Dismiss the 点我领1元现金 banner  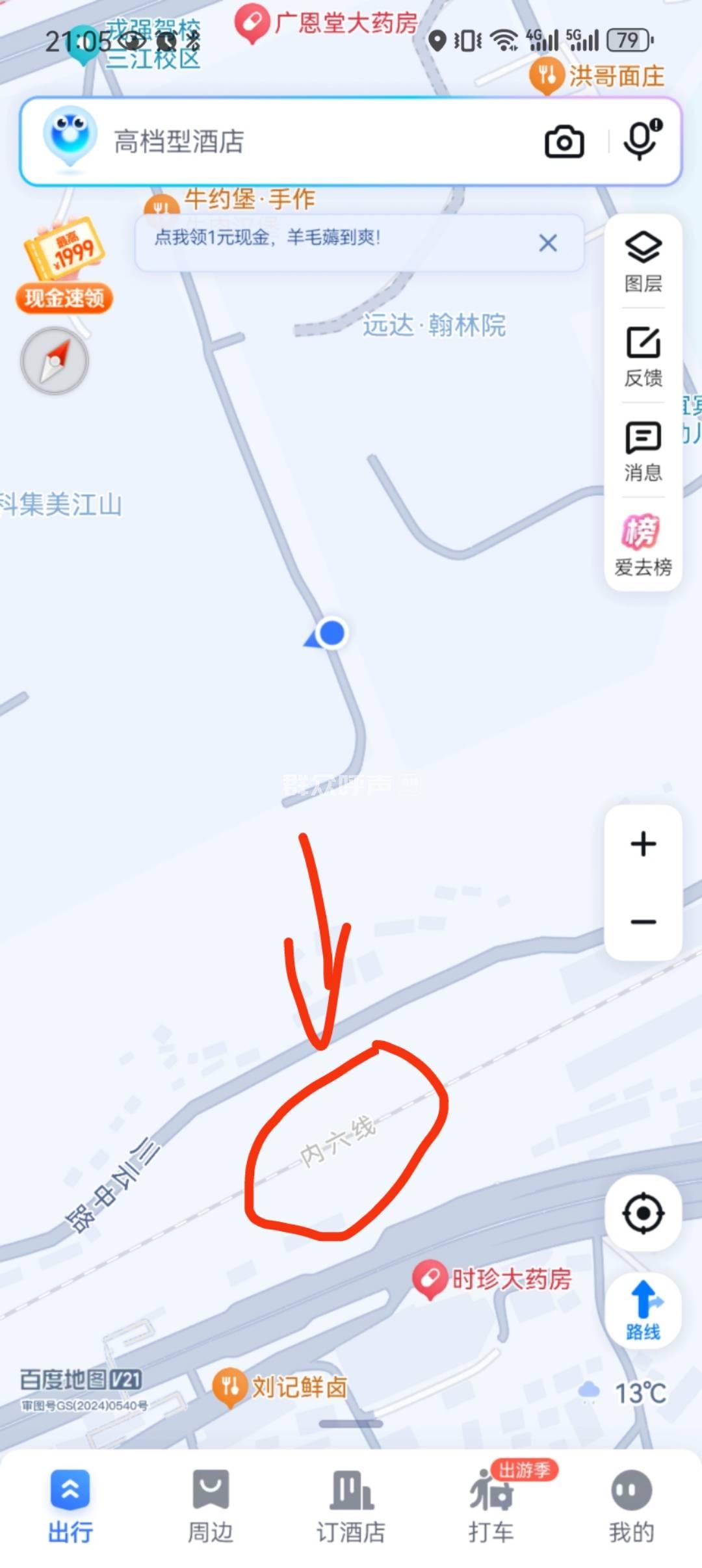pos(548,243)
